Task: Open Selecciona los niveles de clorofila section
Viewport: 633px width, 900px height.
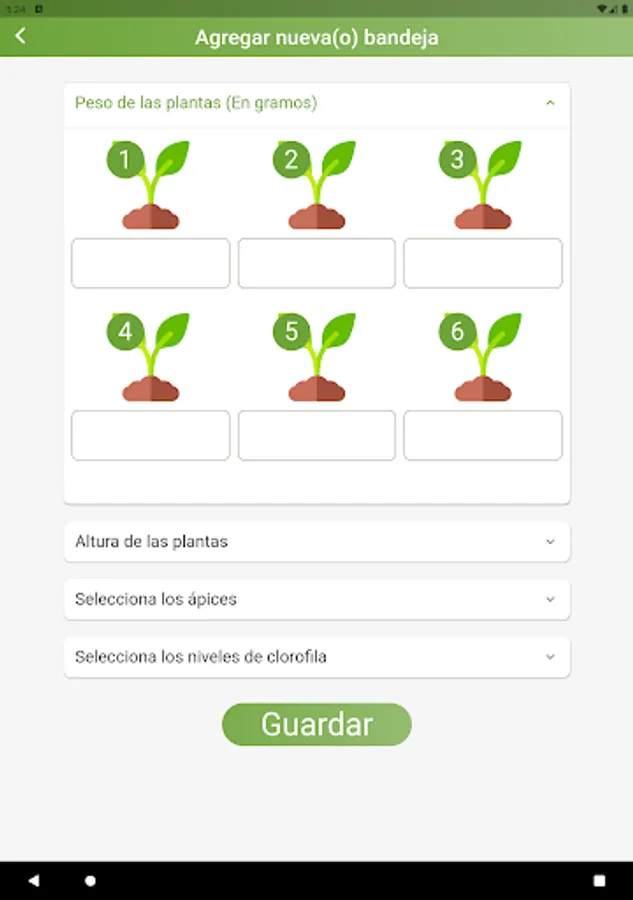Action: tap(317, 658)
